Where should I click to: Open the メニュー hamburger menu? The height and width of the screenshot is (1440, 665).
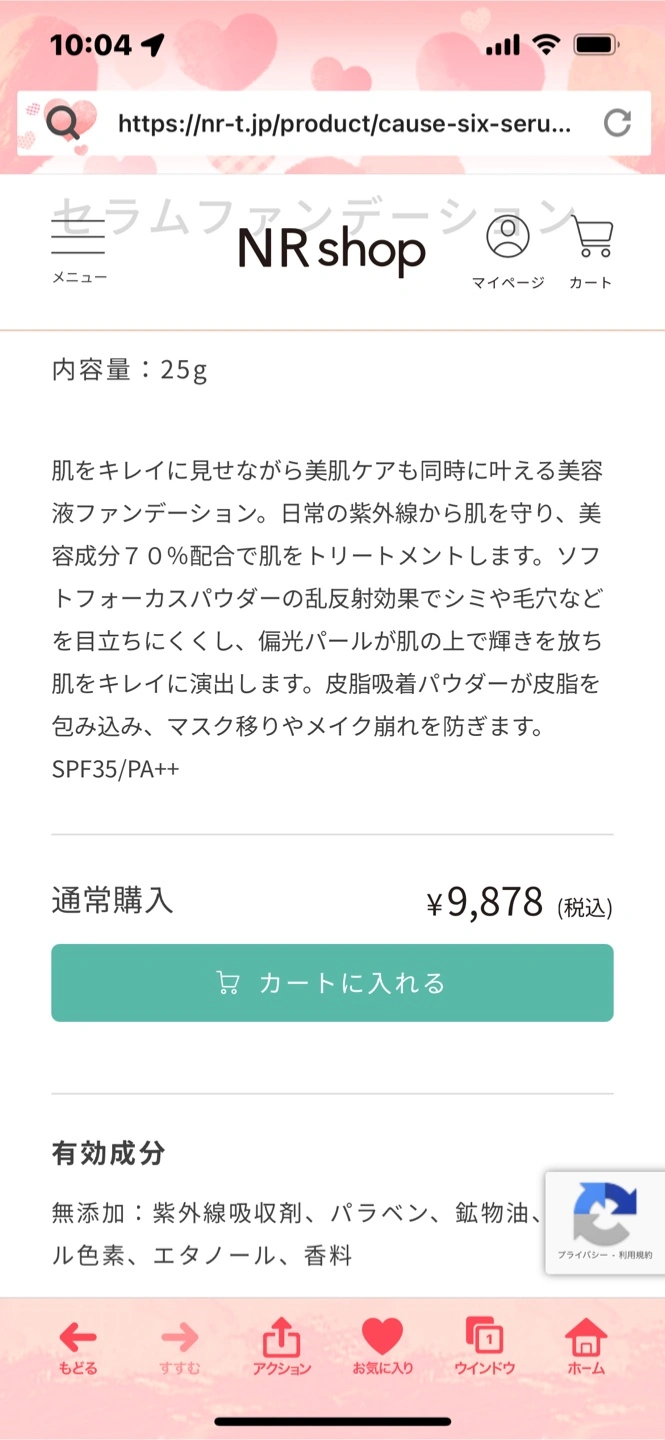pos(79,251)
